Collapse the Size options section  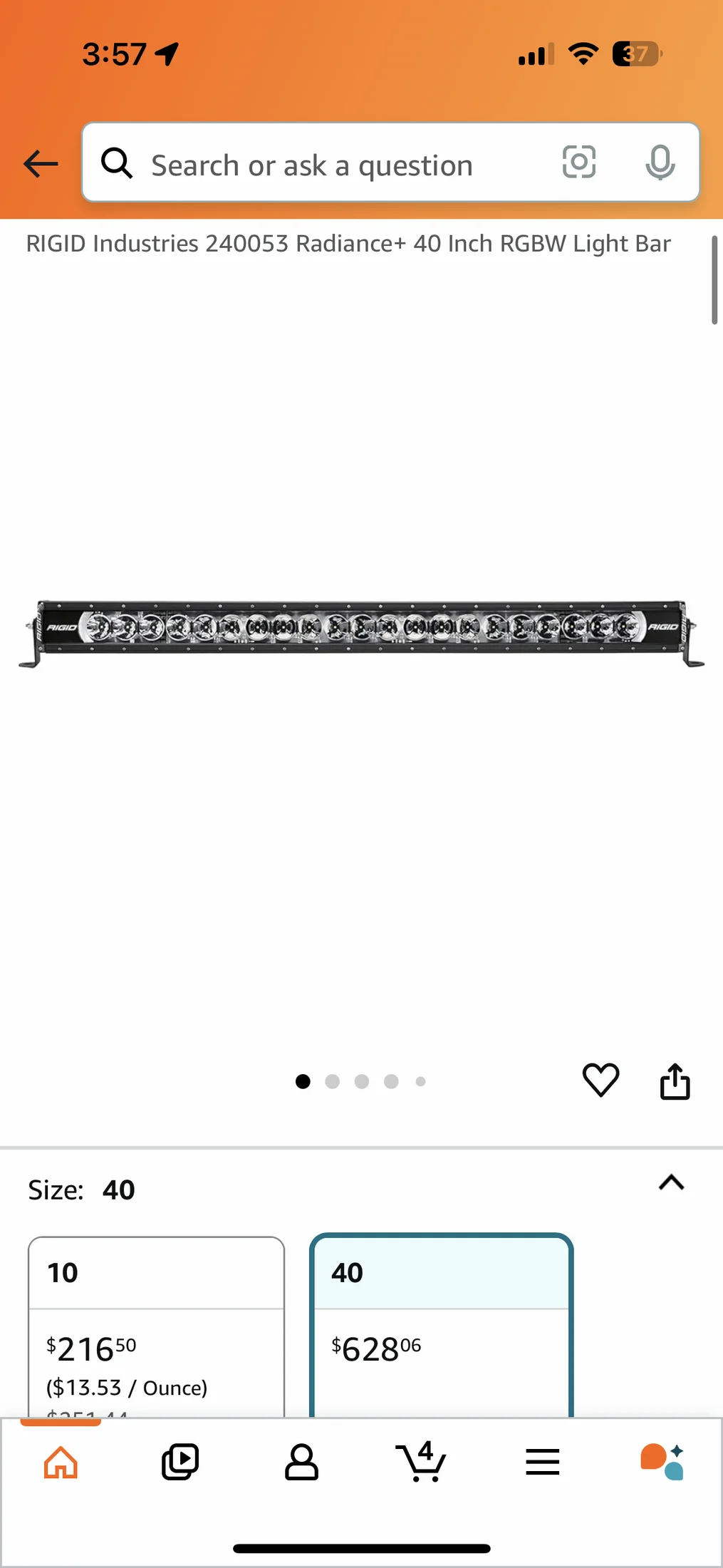click(x=671, y=1182)
